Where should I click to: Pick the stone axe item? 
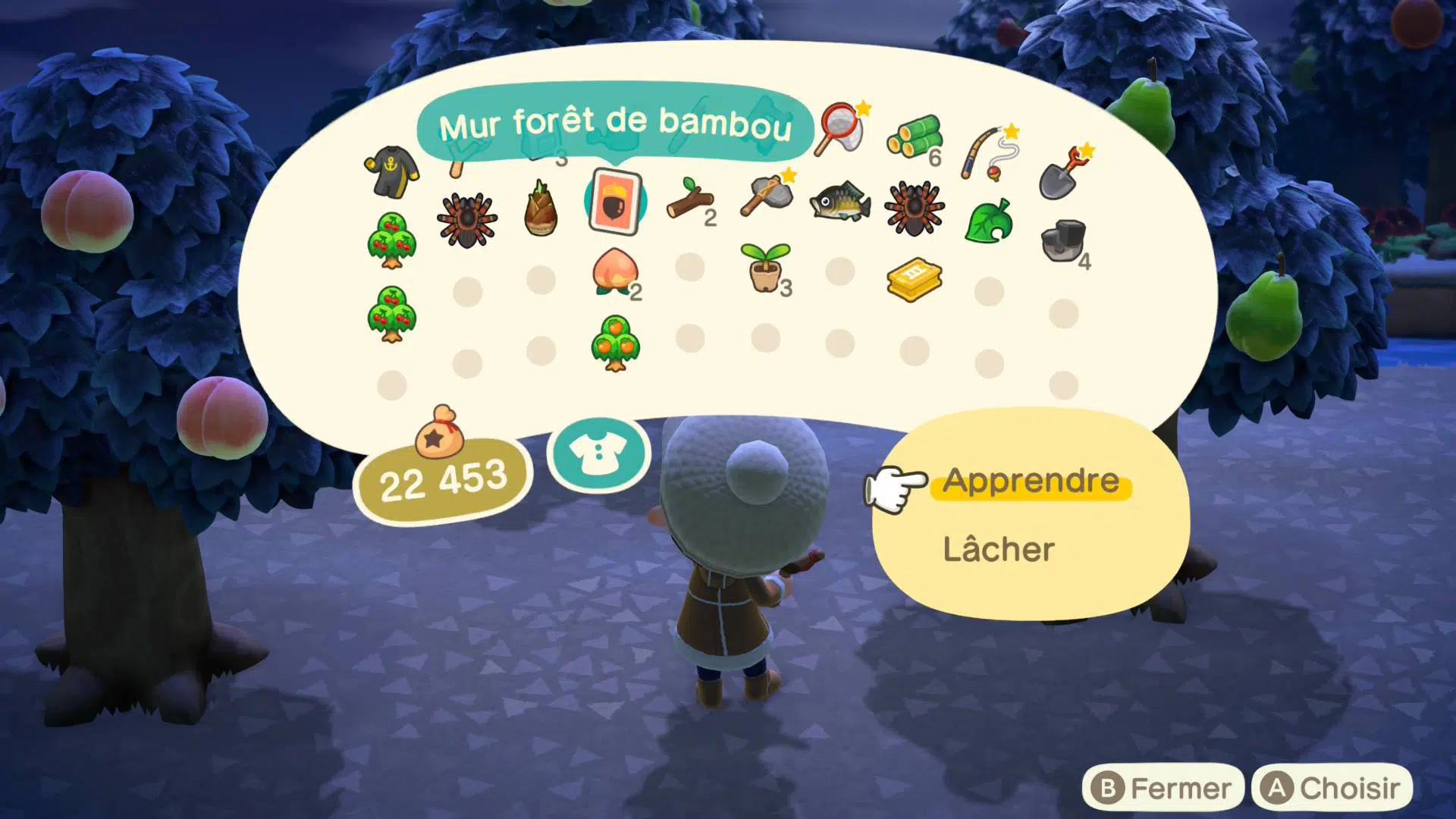766,194
